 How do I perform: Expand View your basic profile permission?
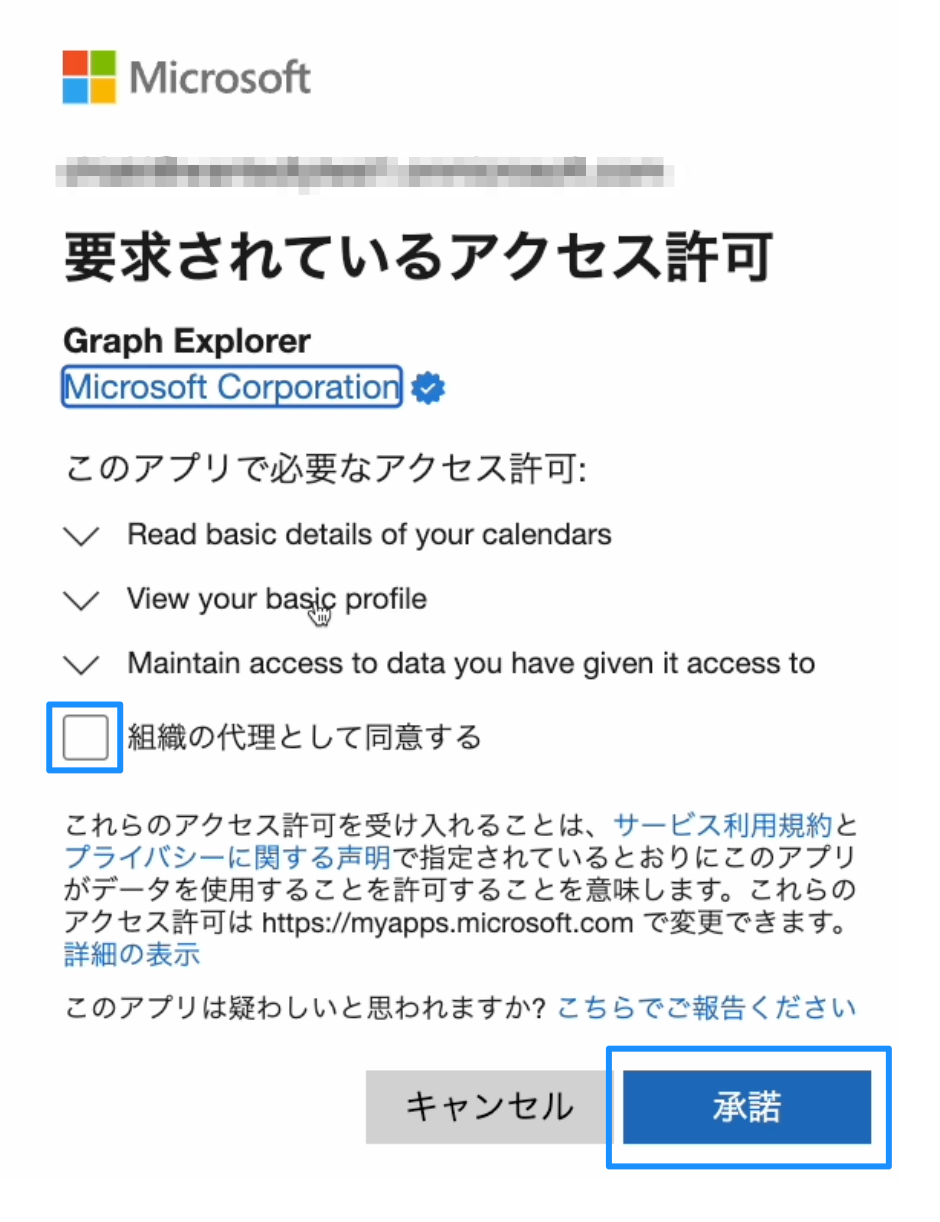[x=81, y=600]
